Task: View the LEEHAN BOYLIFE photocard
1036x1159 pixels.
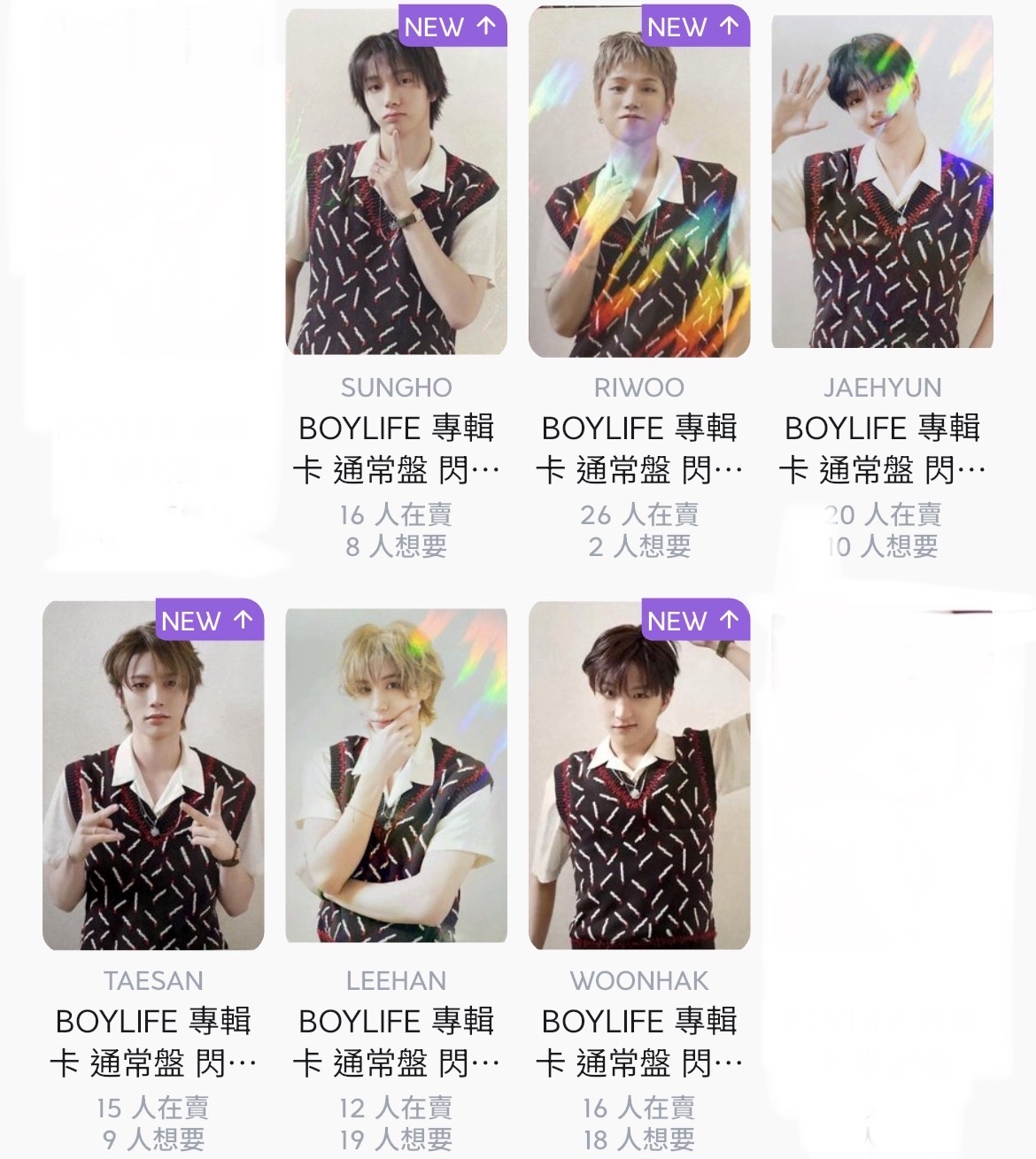Action: click(x=396, y=775)
